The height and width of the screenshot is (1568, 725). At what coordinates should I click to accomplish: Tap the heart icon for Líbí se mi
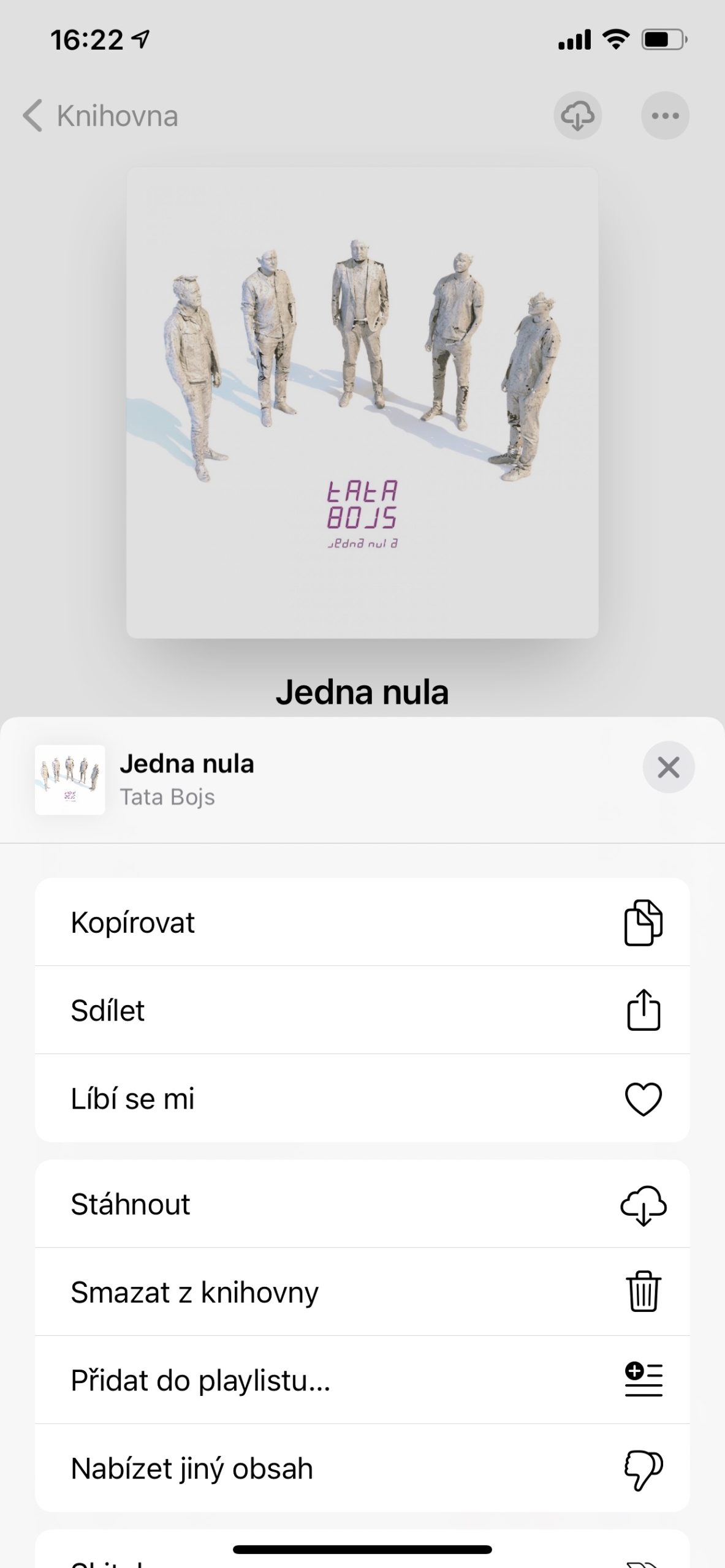click(x=643, y=1098)
